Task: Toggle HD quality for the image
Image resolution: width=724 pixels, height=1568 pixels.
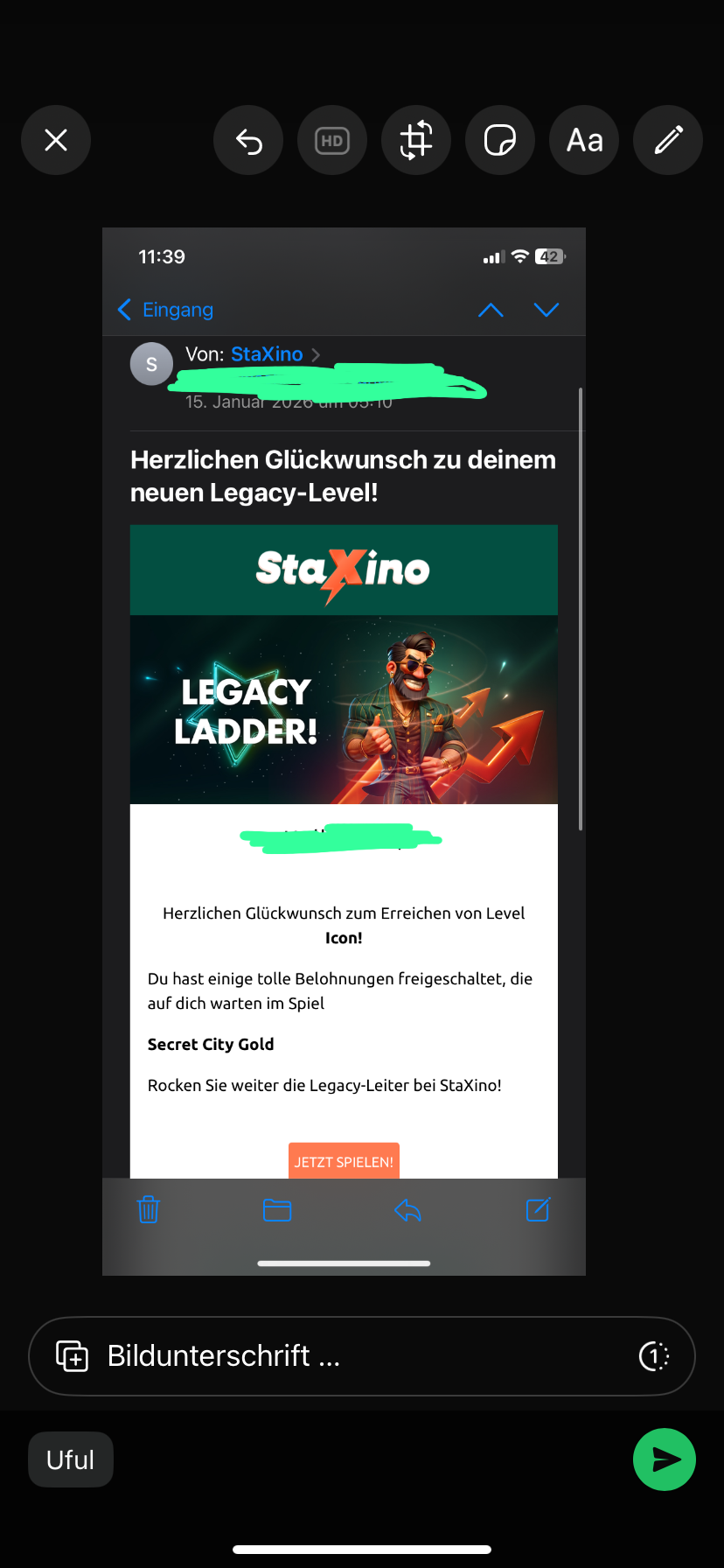Action: click(332, 140)
